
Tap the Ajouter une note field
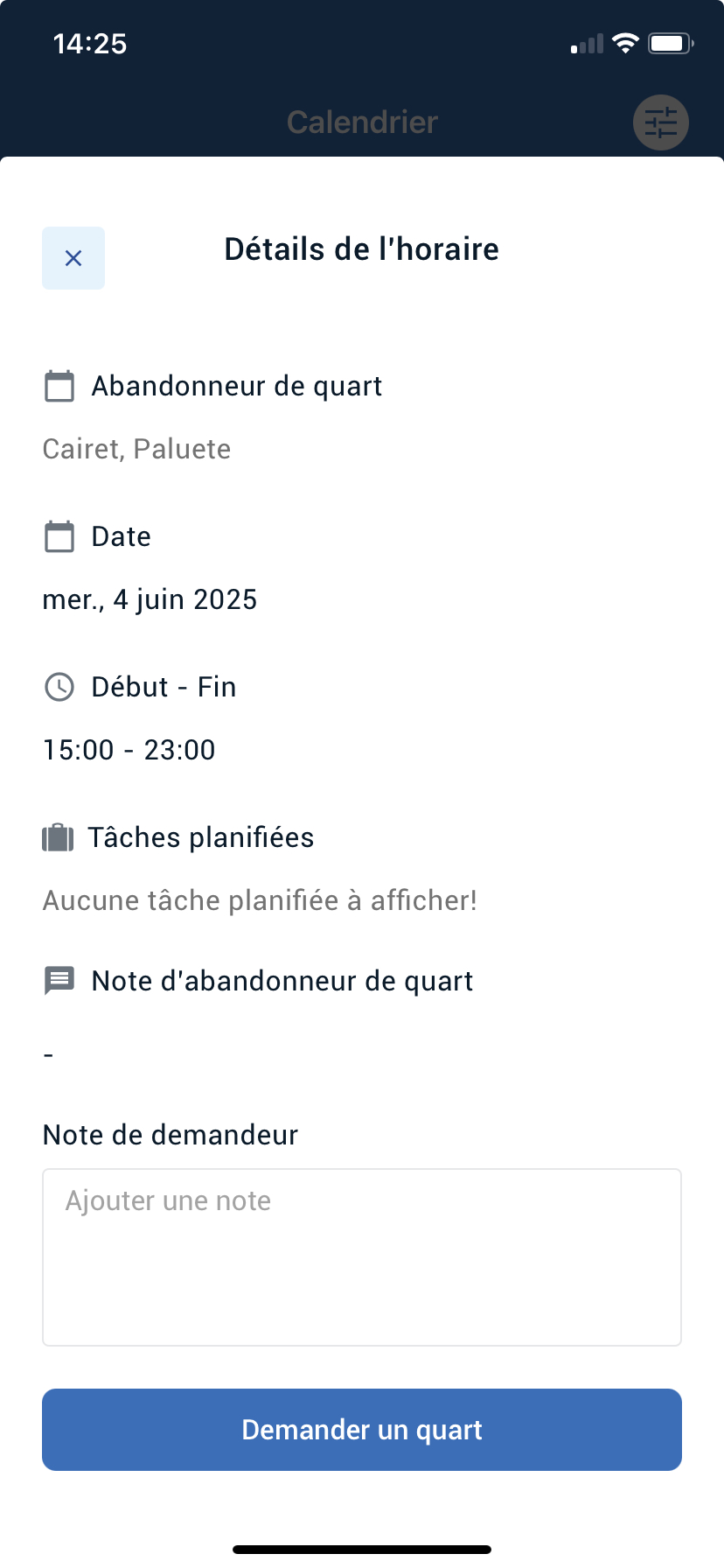(362, 1257)
